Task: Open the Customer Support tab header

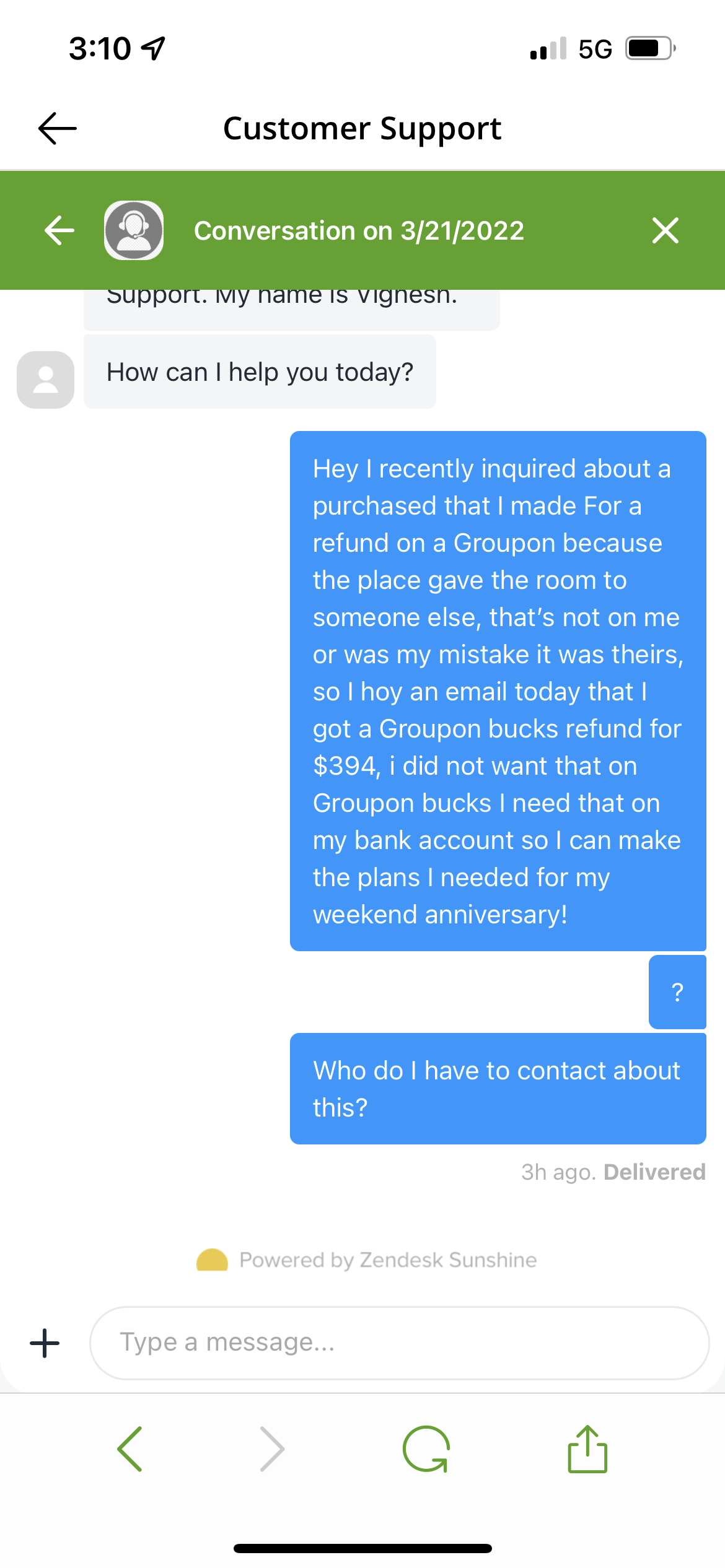Action: point(362,128)
